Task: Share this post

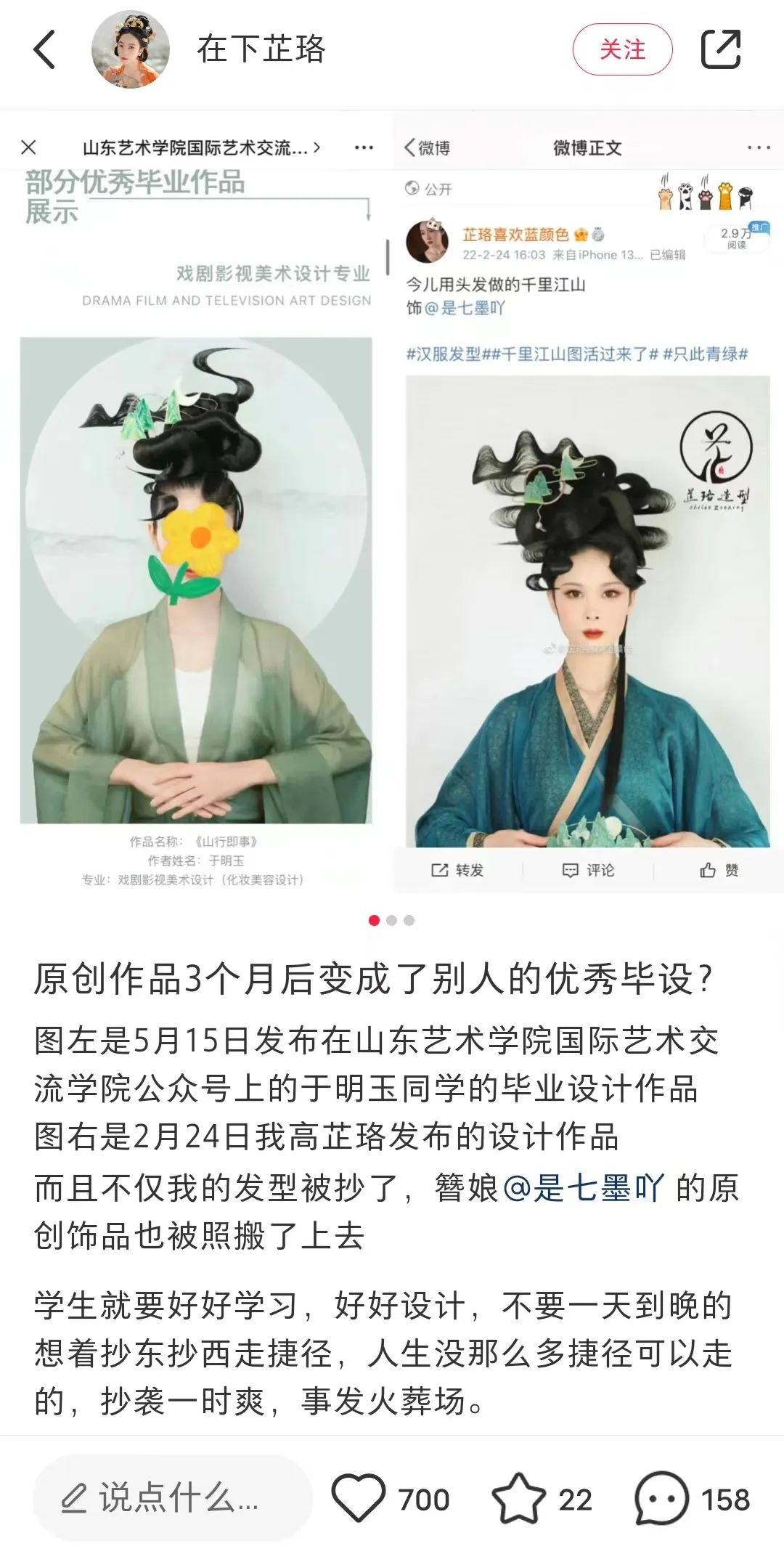Action: coord(720,49)
